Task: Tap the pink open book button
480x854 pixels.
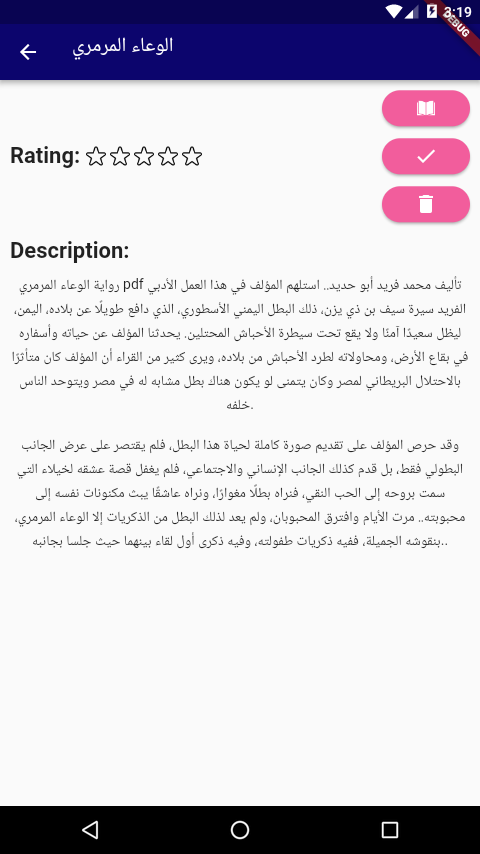Action: click(426, 108)
